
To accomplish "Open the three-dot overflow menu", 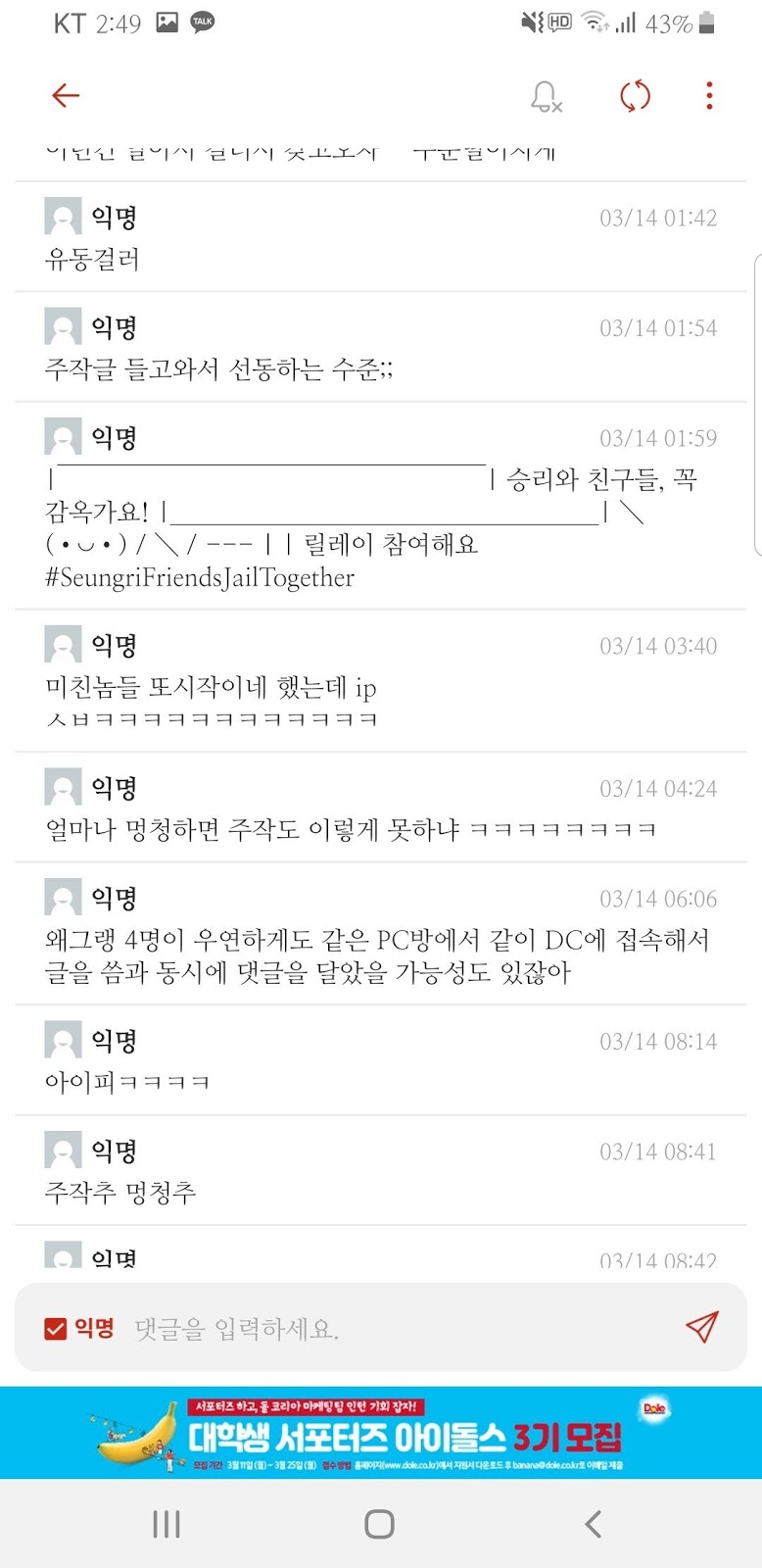I will tap(709, 95).
